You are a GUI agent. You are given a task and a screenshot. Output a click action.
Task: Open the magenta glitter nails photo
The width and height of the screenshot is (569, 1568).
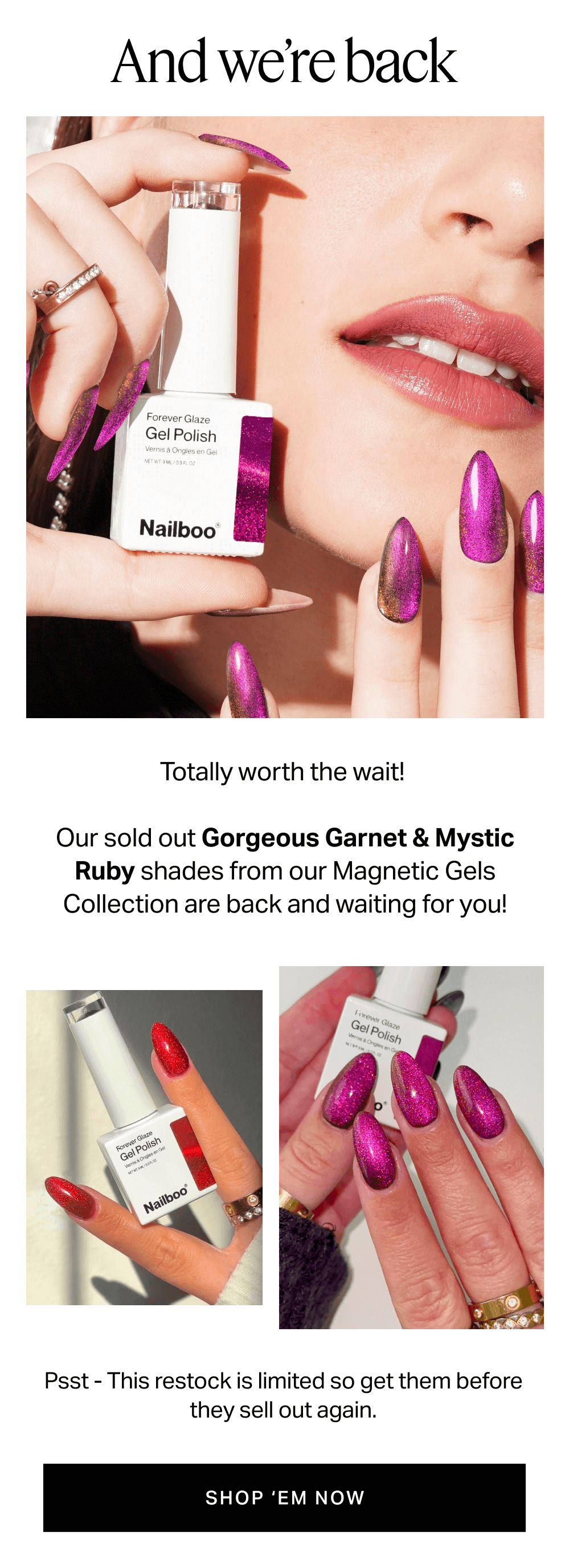411,1147
